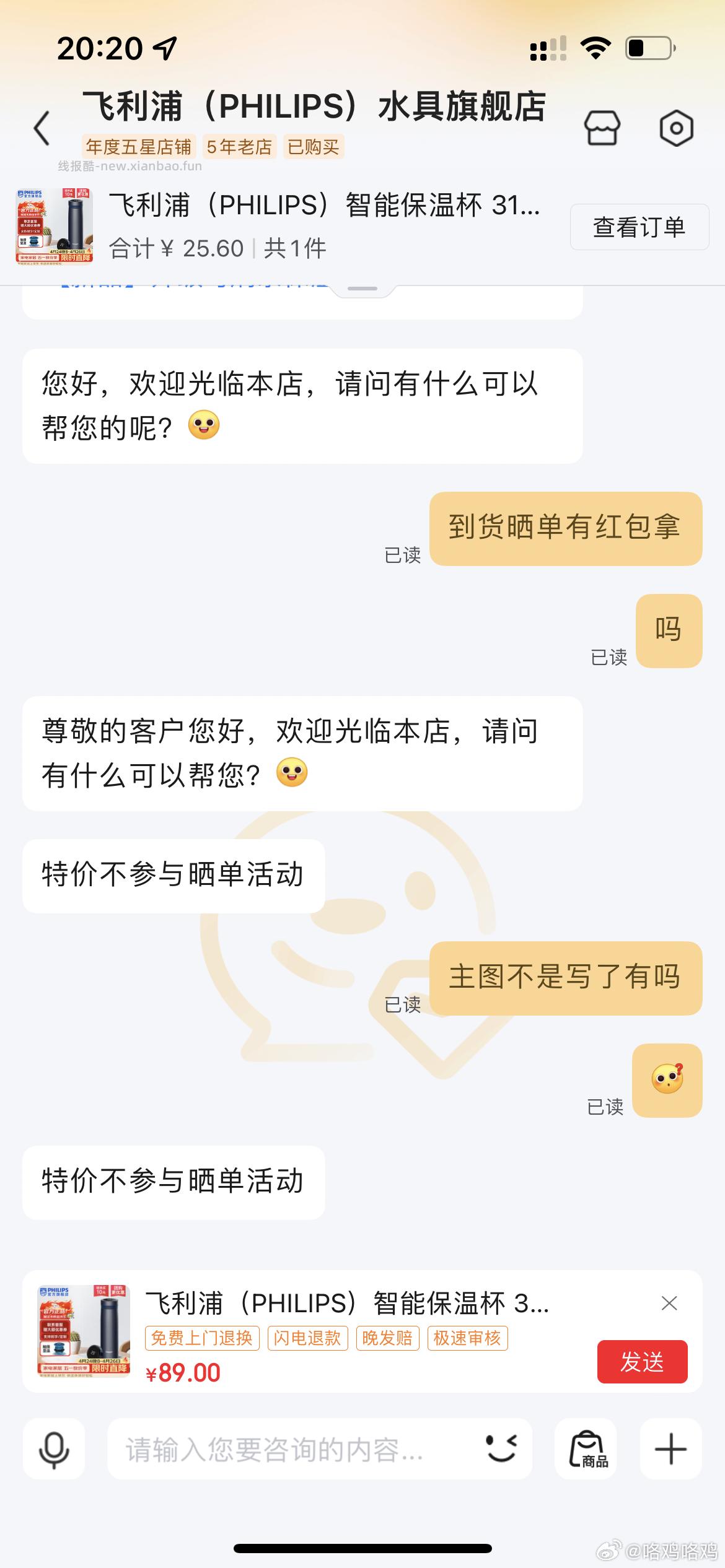
Task: Open more attachment options plus
Action: tap(670, 1449)
